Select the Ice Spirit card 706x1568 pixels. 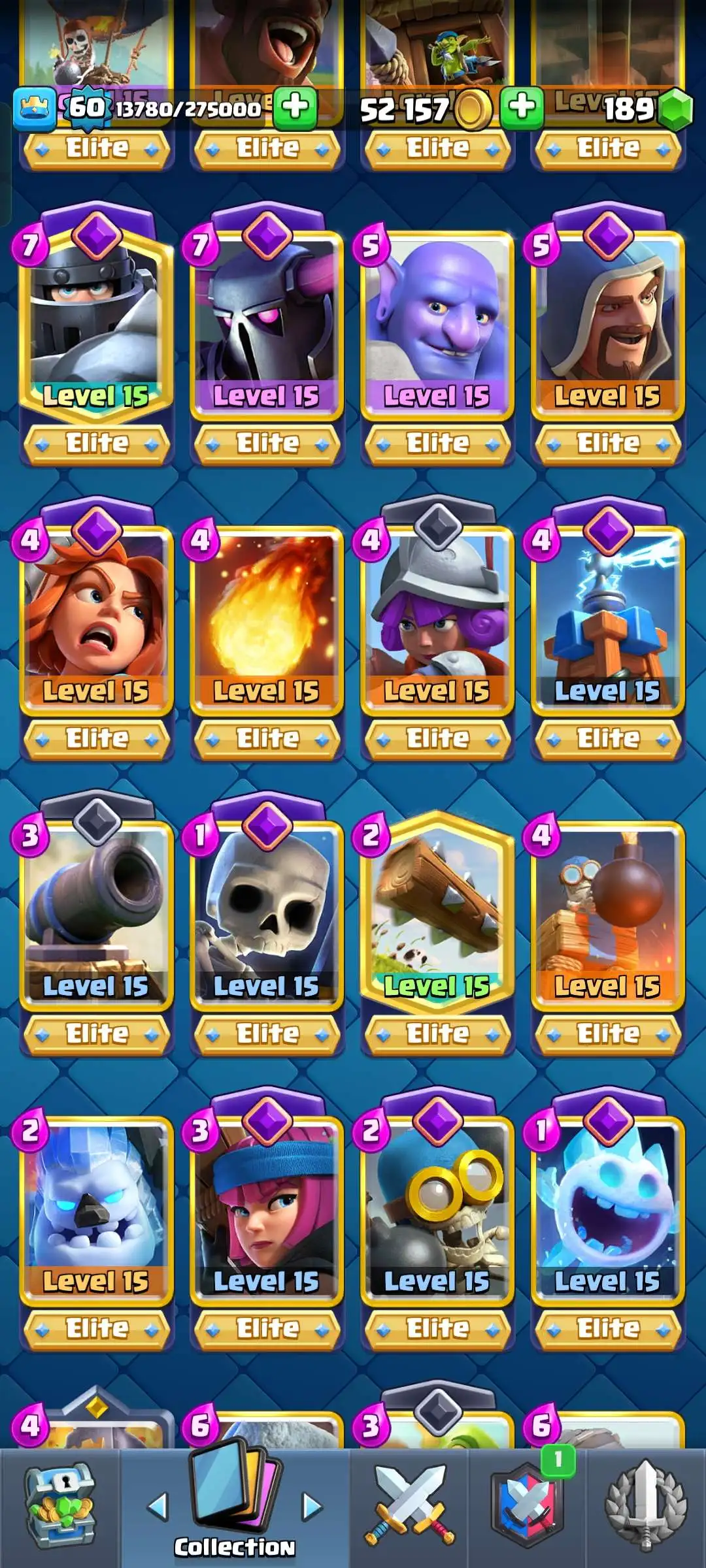click(x=608, y=1209)
